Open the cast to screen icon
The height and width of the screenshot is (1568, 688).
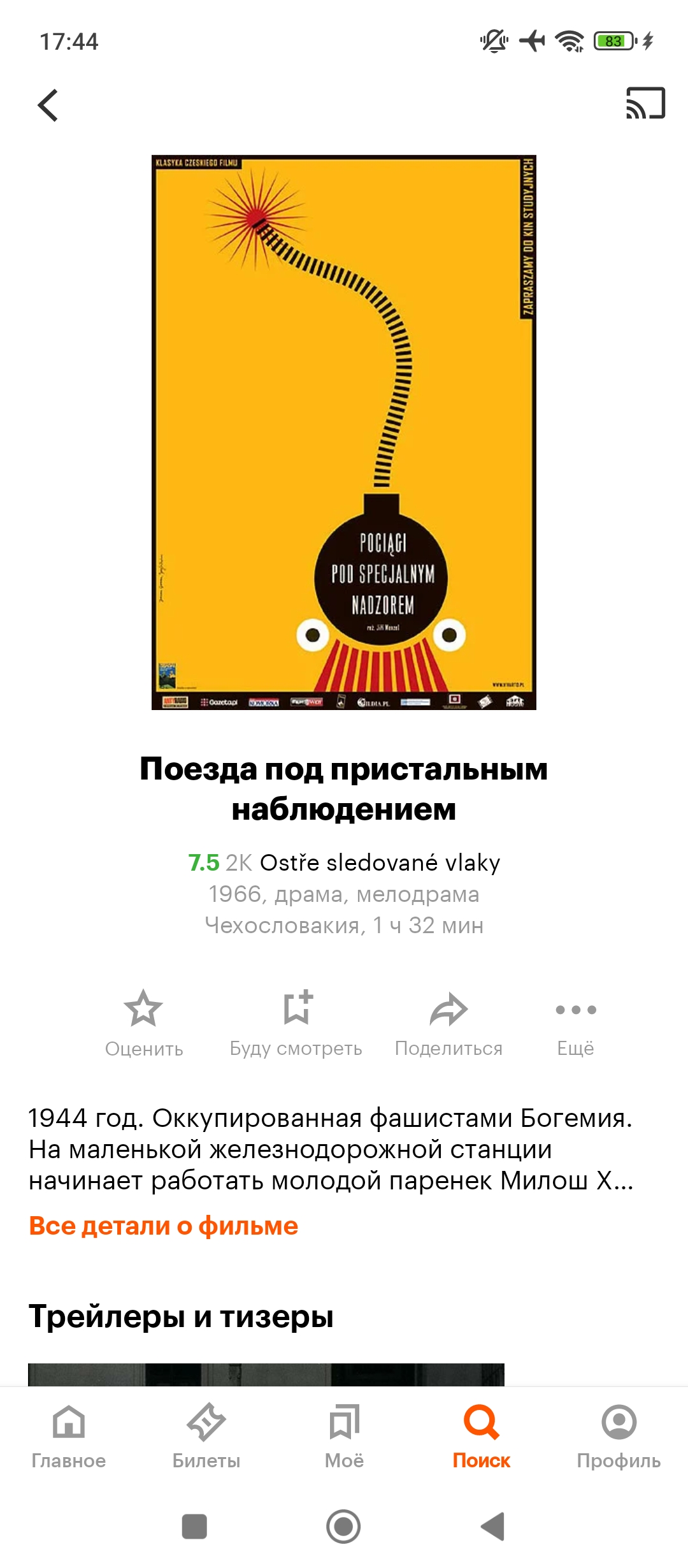coord(645,103)
